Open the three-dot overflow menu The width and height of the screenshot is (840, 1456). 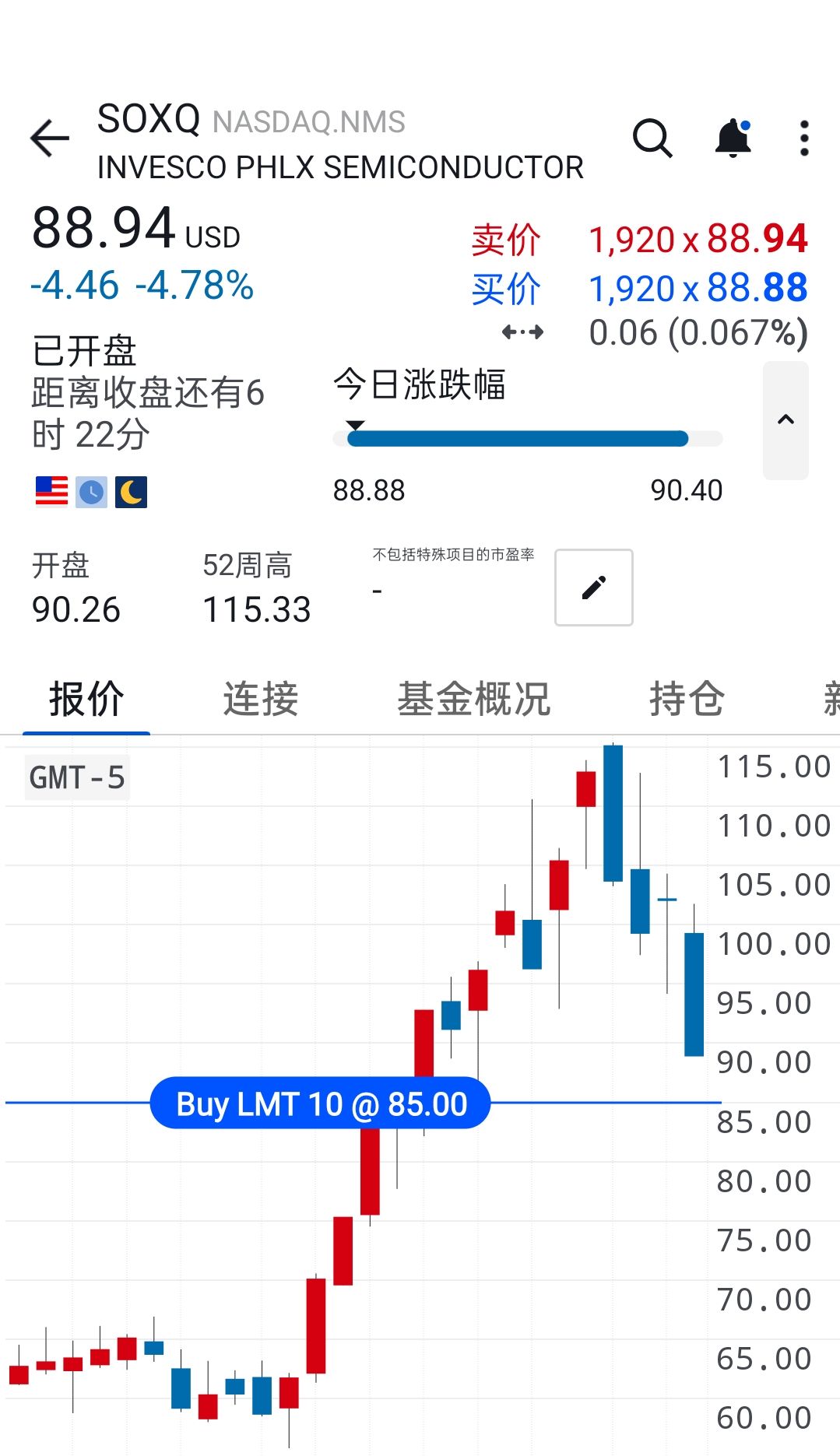[x=804, y=139]
